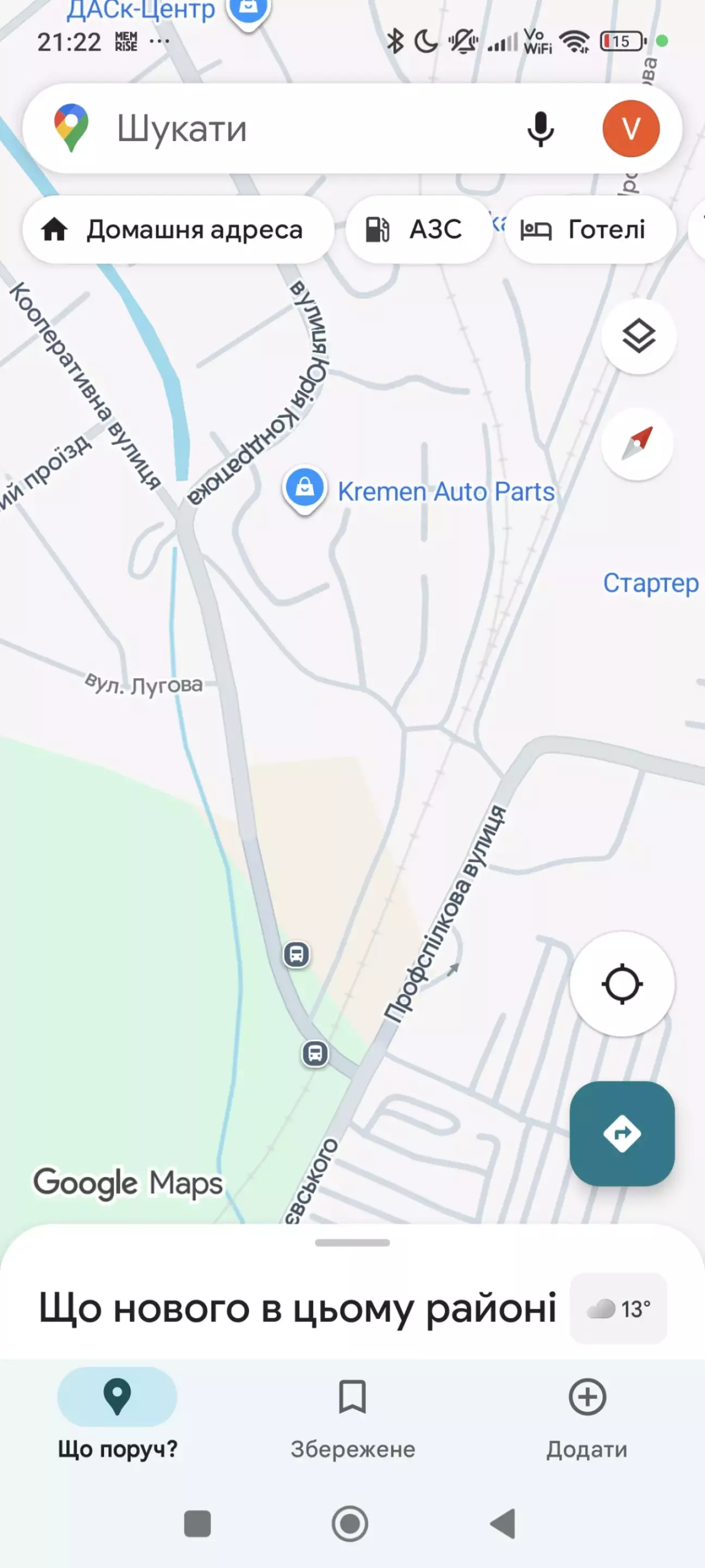Search for АЗС gas stations
Image resolution: width=705 pixels, height=1568 pixels.
418,230
